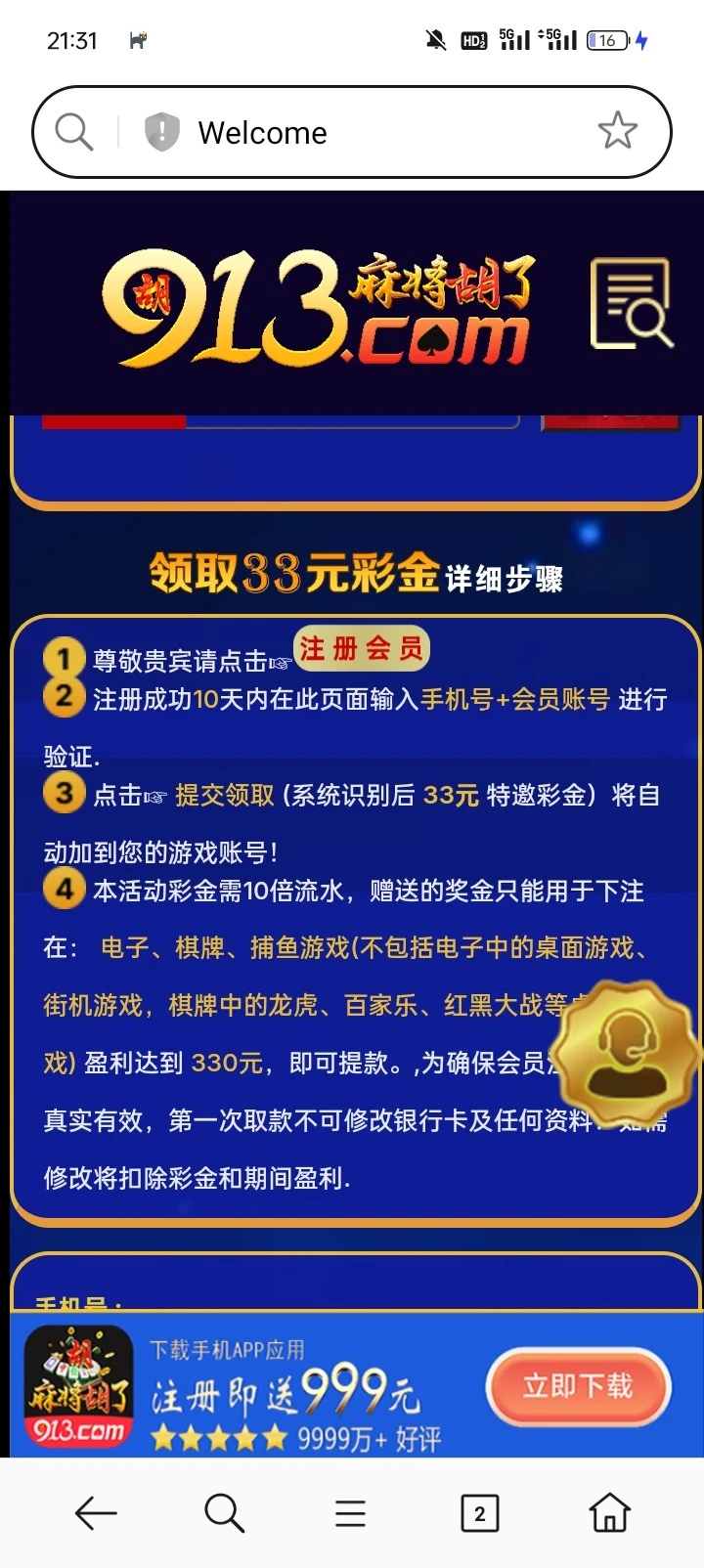Open the site security shield icon

click(x=161, y=131)
